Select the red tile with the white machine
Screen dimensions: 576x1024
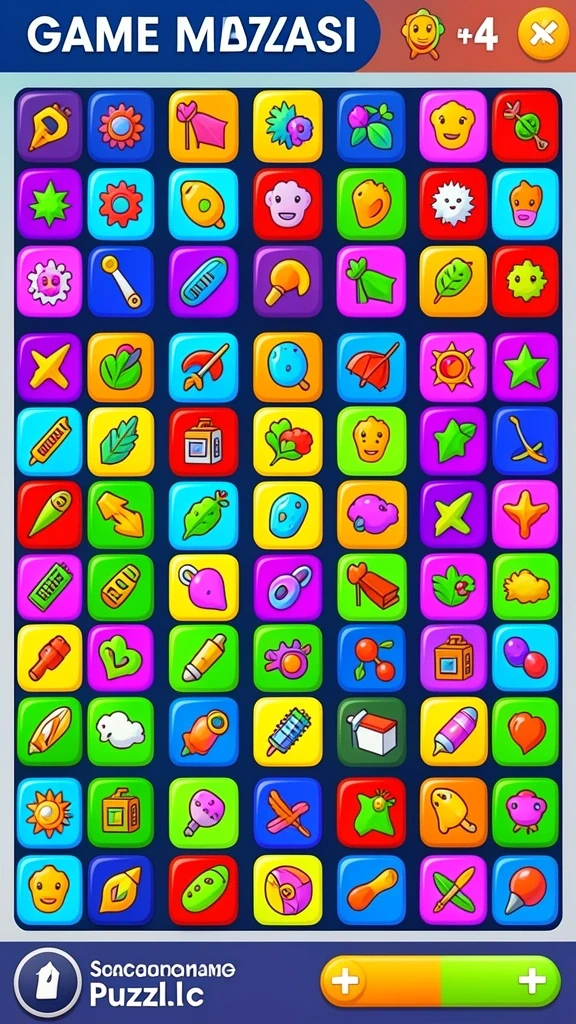[x=203, y=441]
